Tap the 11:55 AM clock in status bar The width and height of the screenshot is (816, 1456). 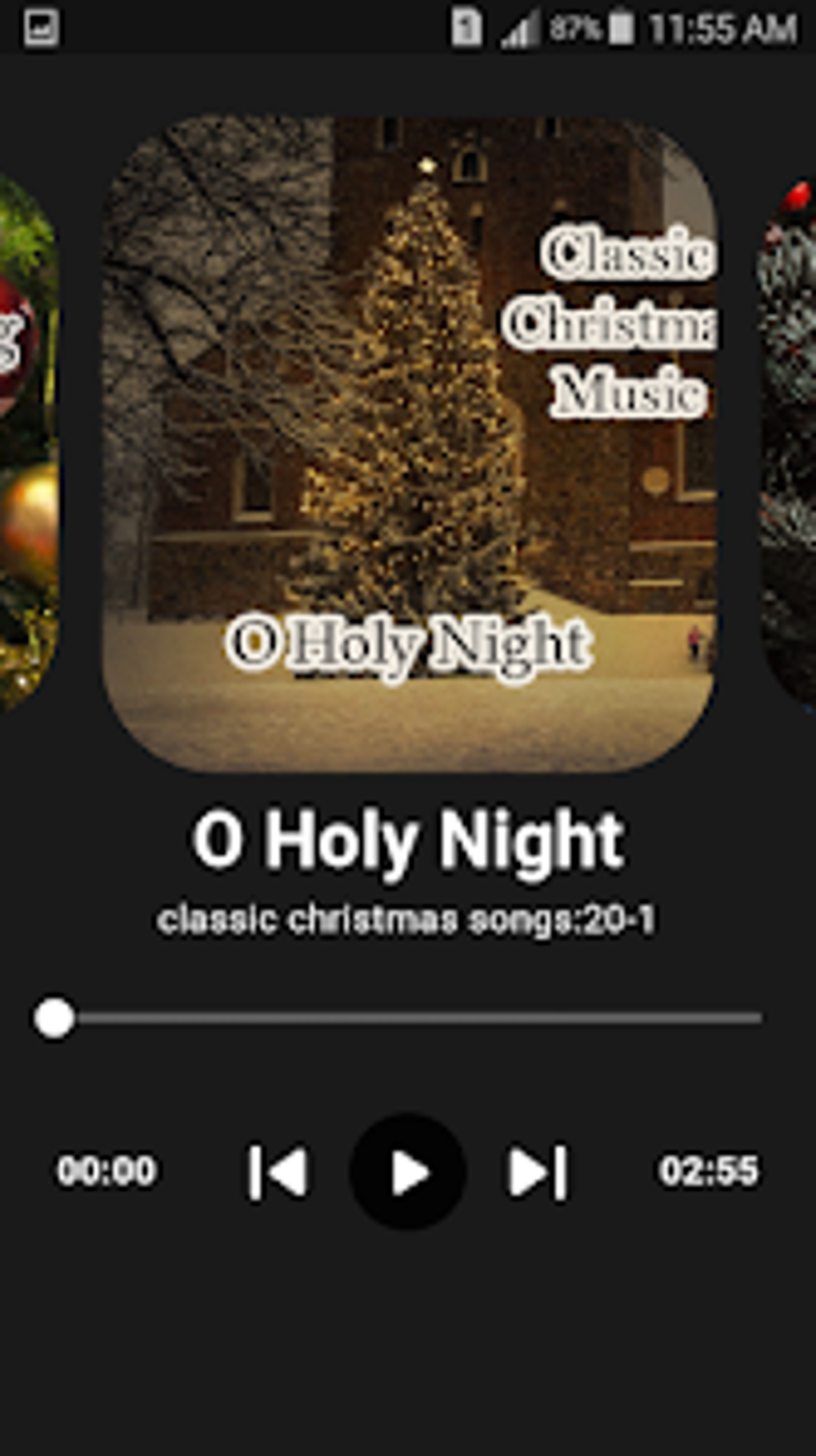(711, 24)
